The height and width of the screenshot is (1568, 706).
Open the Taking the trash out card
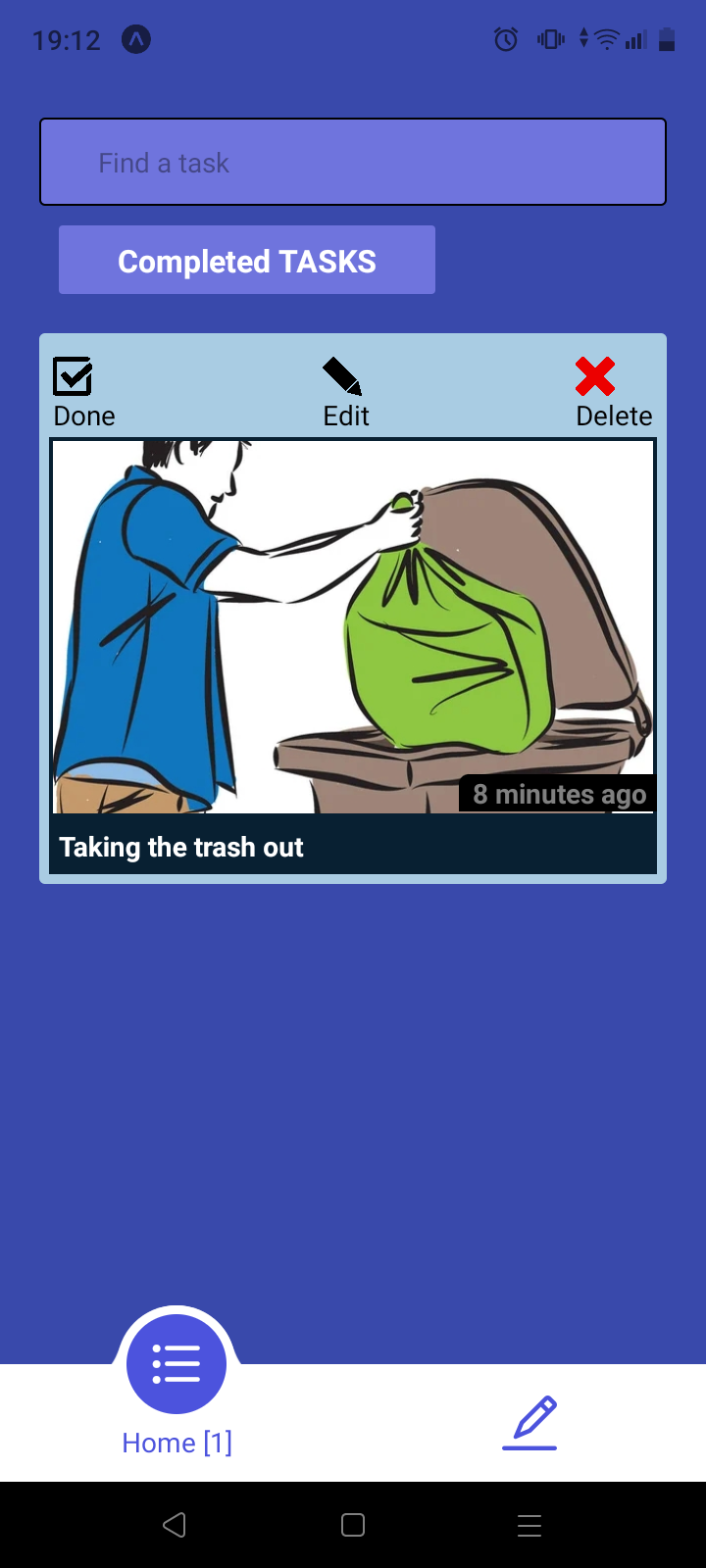click(x=353, y=647)
